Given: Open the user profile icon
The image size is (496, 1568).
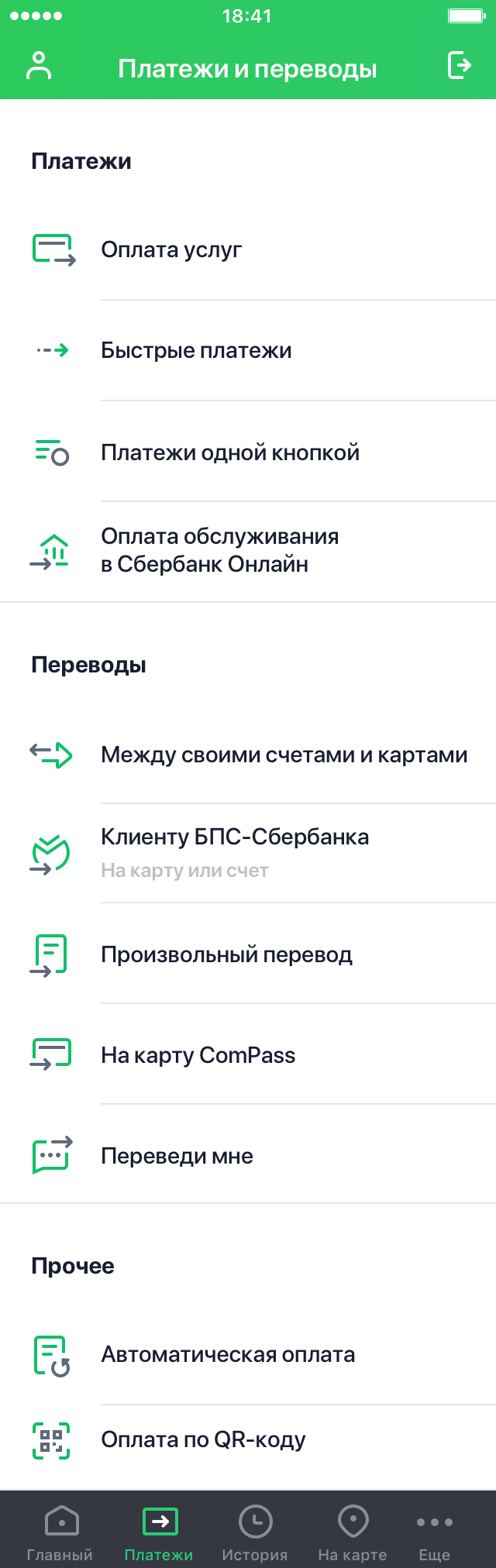Looking at the screenshot, I should (x=39, y=67).
